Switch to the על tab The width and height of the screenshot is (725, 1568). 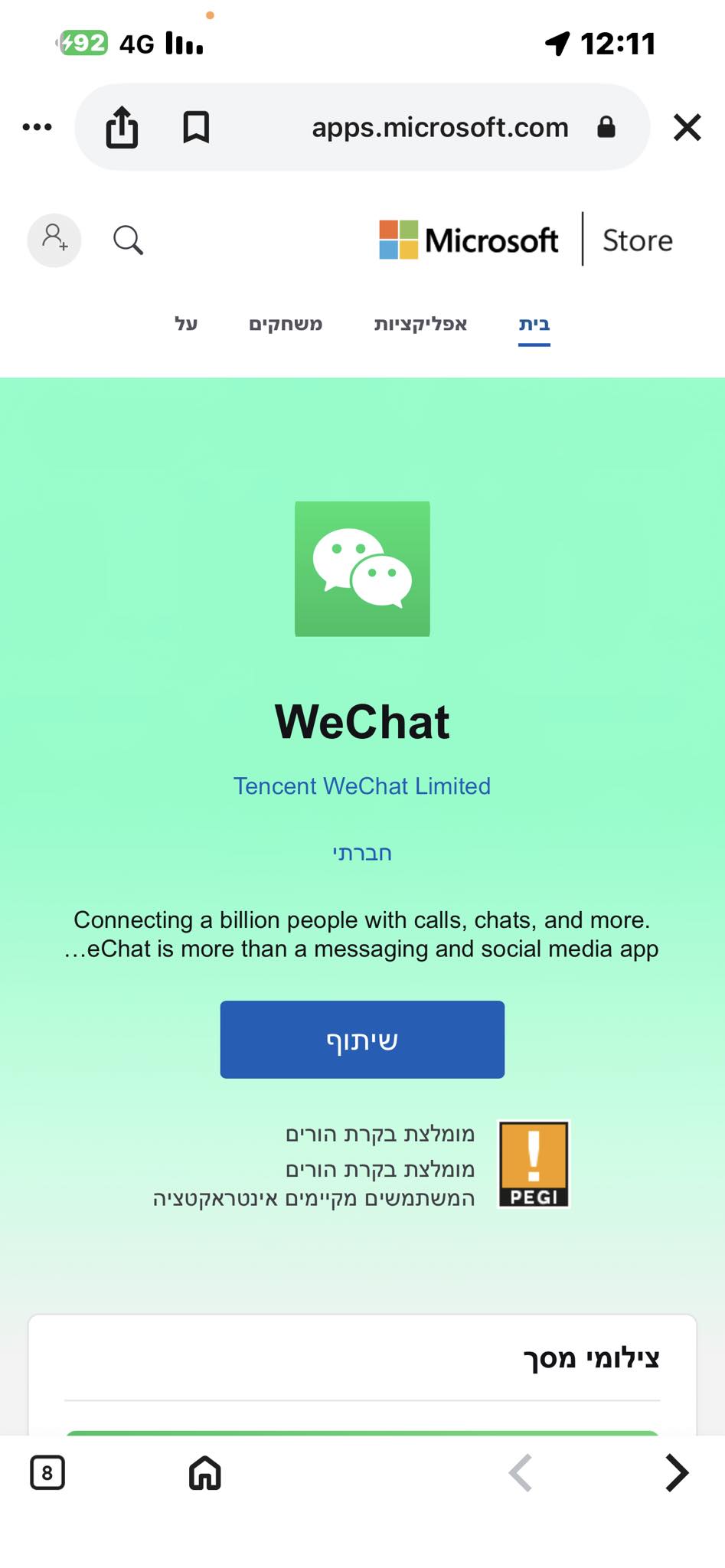186,324
